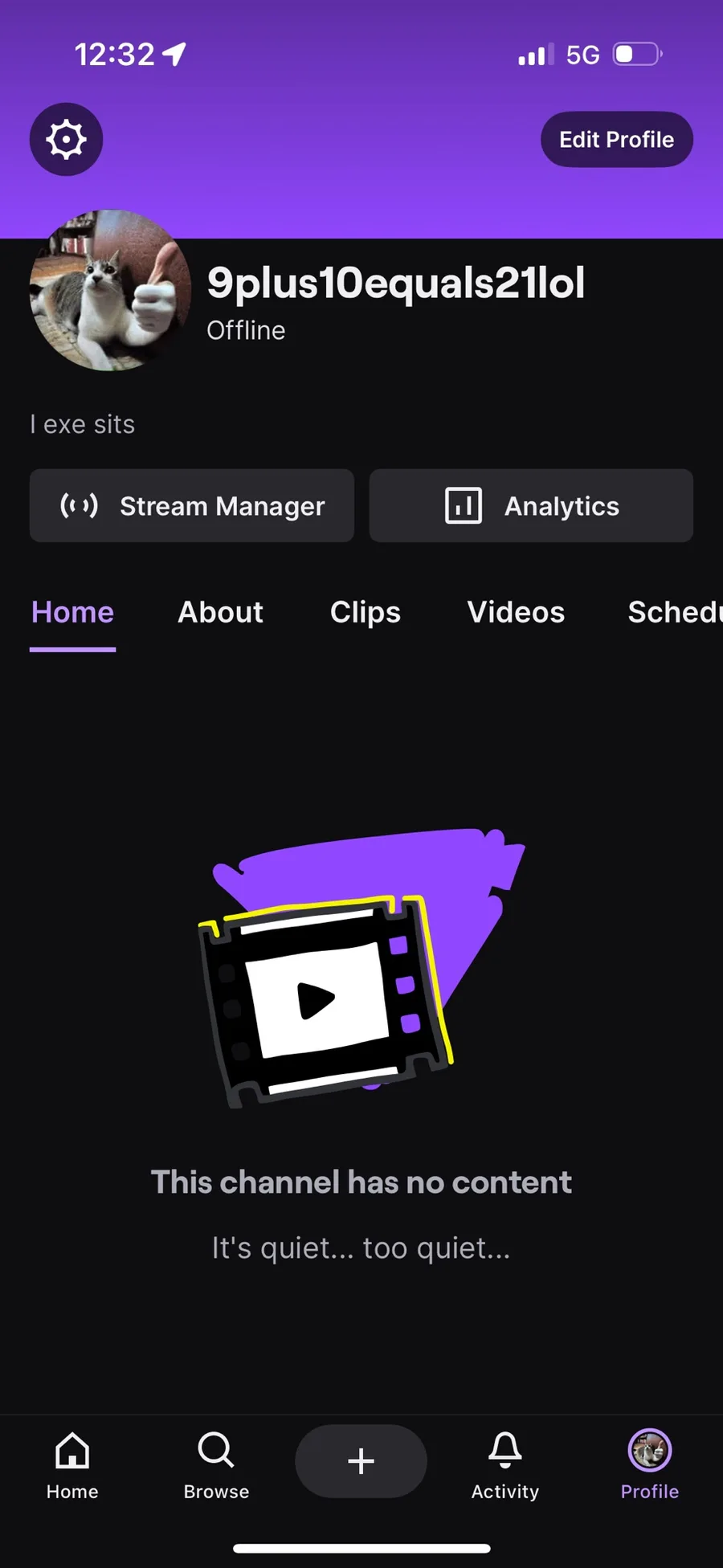Open the Profile tab in bottom navigation

(649, 1466)
